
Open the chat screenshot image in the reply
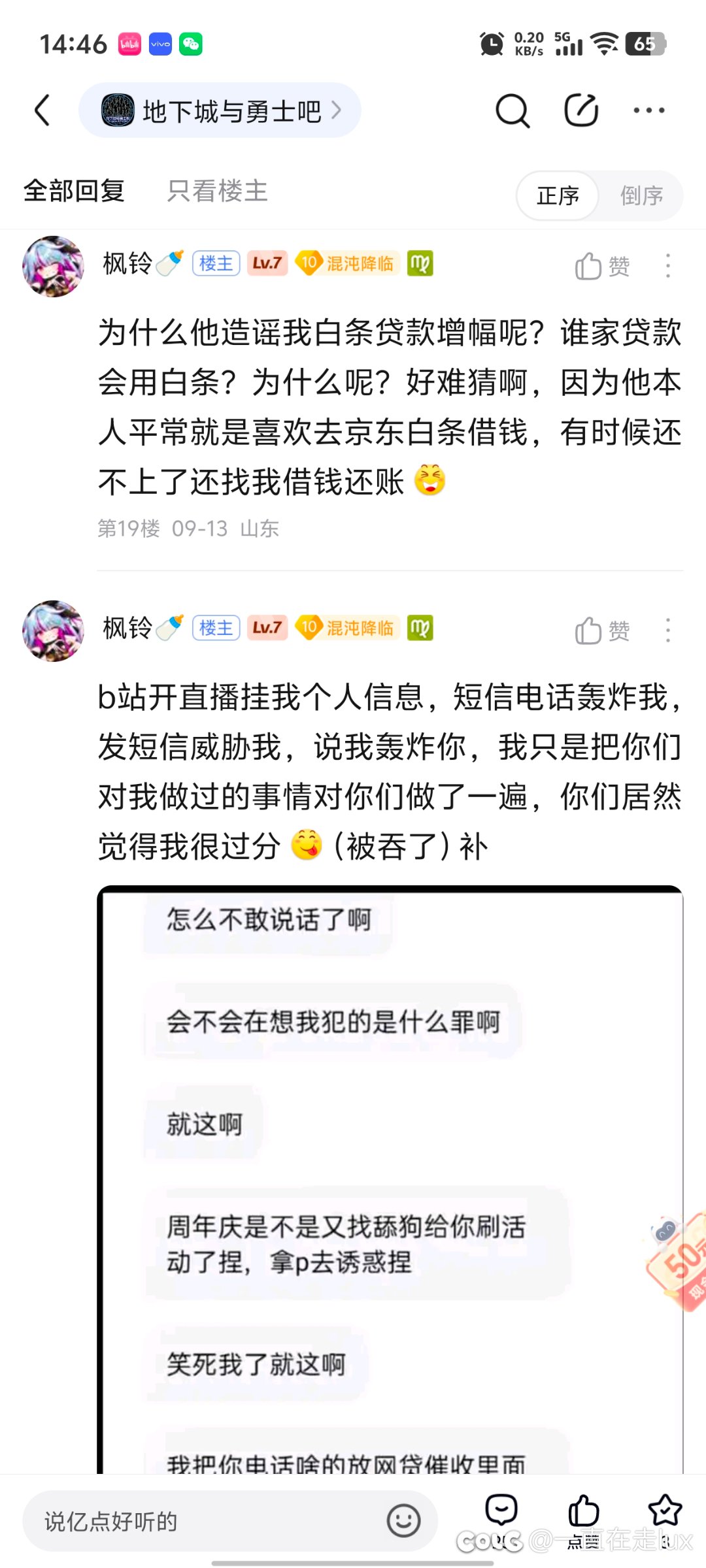pos(390,1179)
